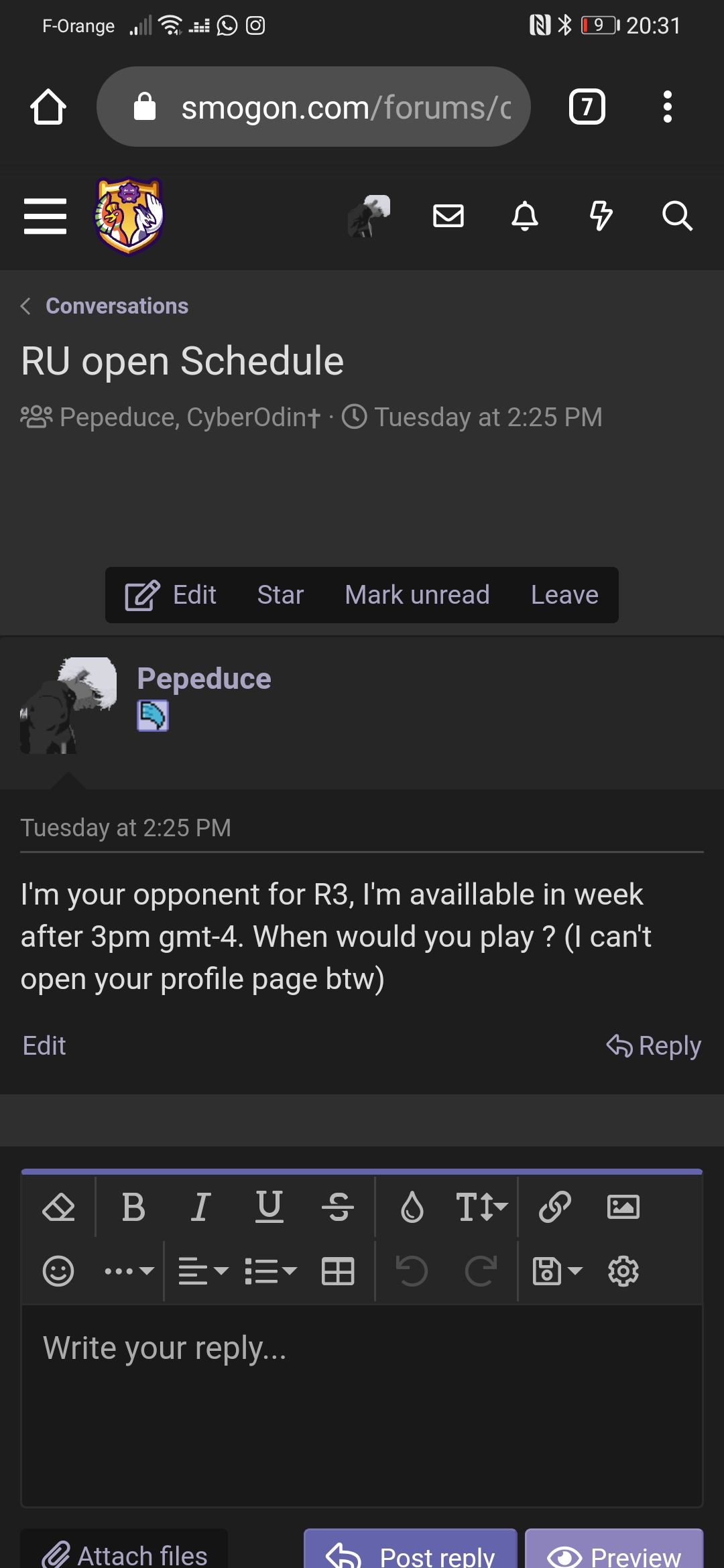Image resolution: width=724 pixels, height=1568 pixels.
Task: Open the search panel
Action: (678, 216)
